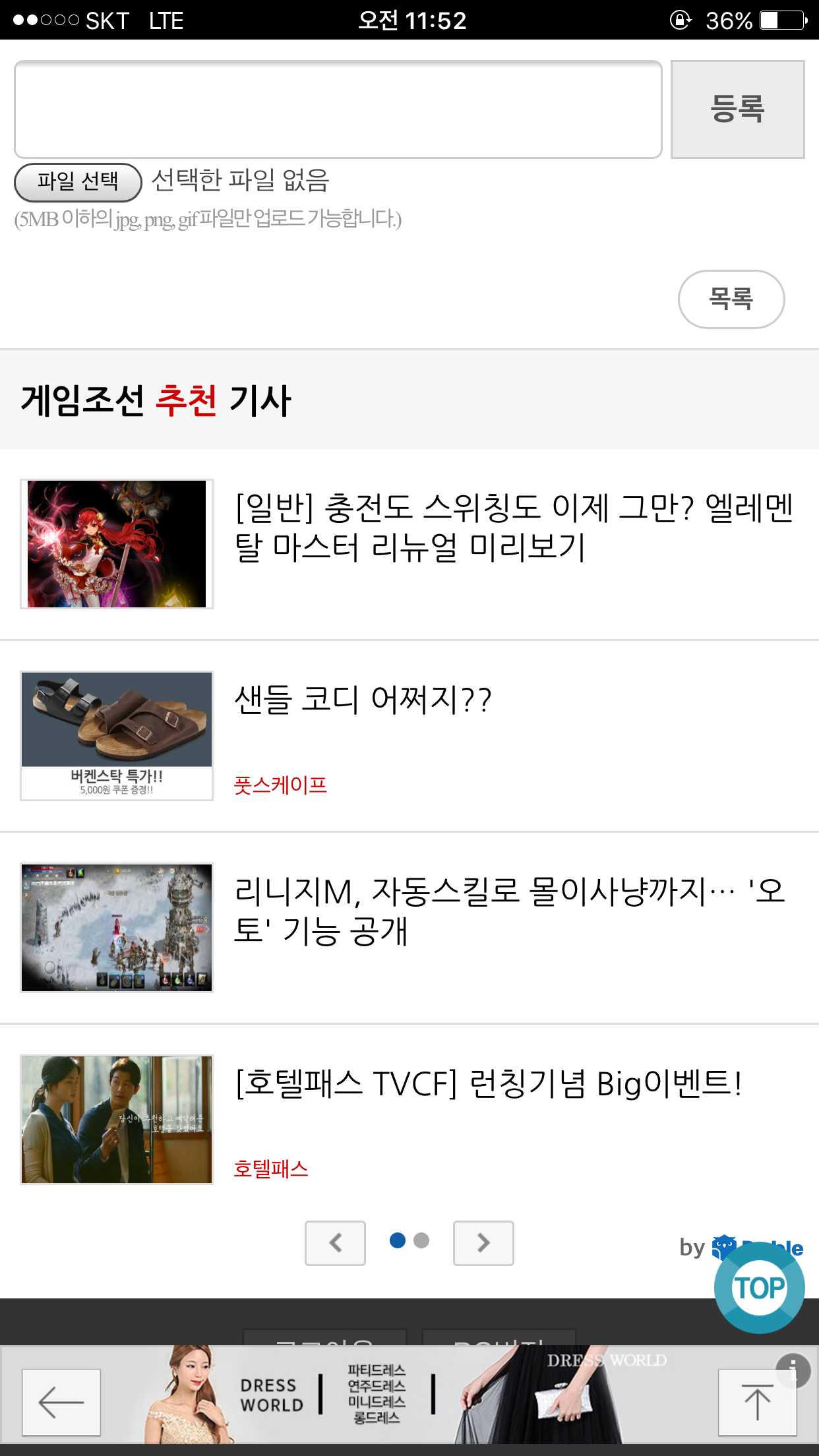Choose a file with 파일 선택
Viewport: 819px width, 1456px height.
(78, 181)
